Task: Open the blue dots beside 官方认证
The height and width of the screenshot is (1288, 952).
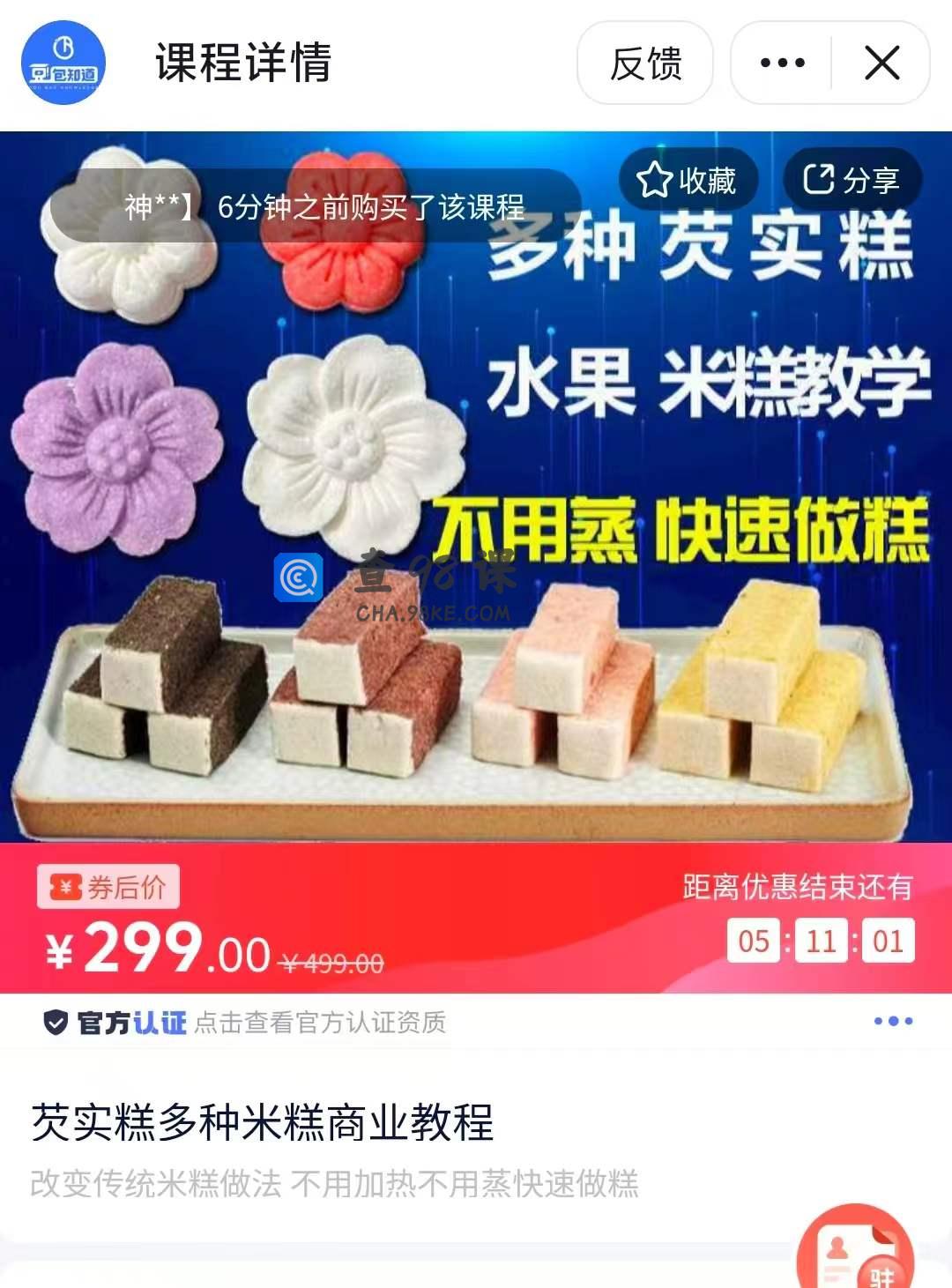Action: (x=893, y=1022)
